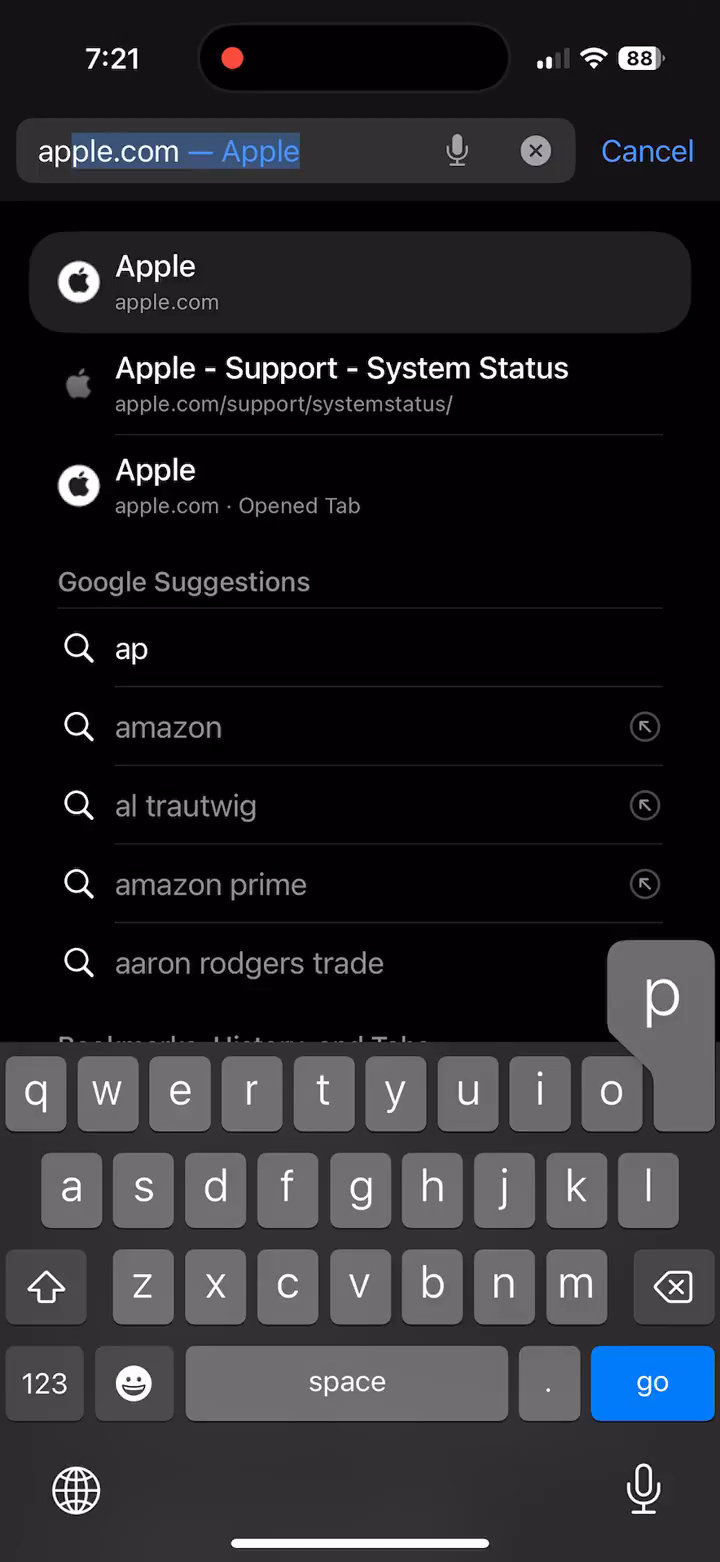The height and width of the screenshot is (1562, 720).
Task: Change keyboard language with the globe key
Action: (76, 1491)
